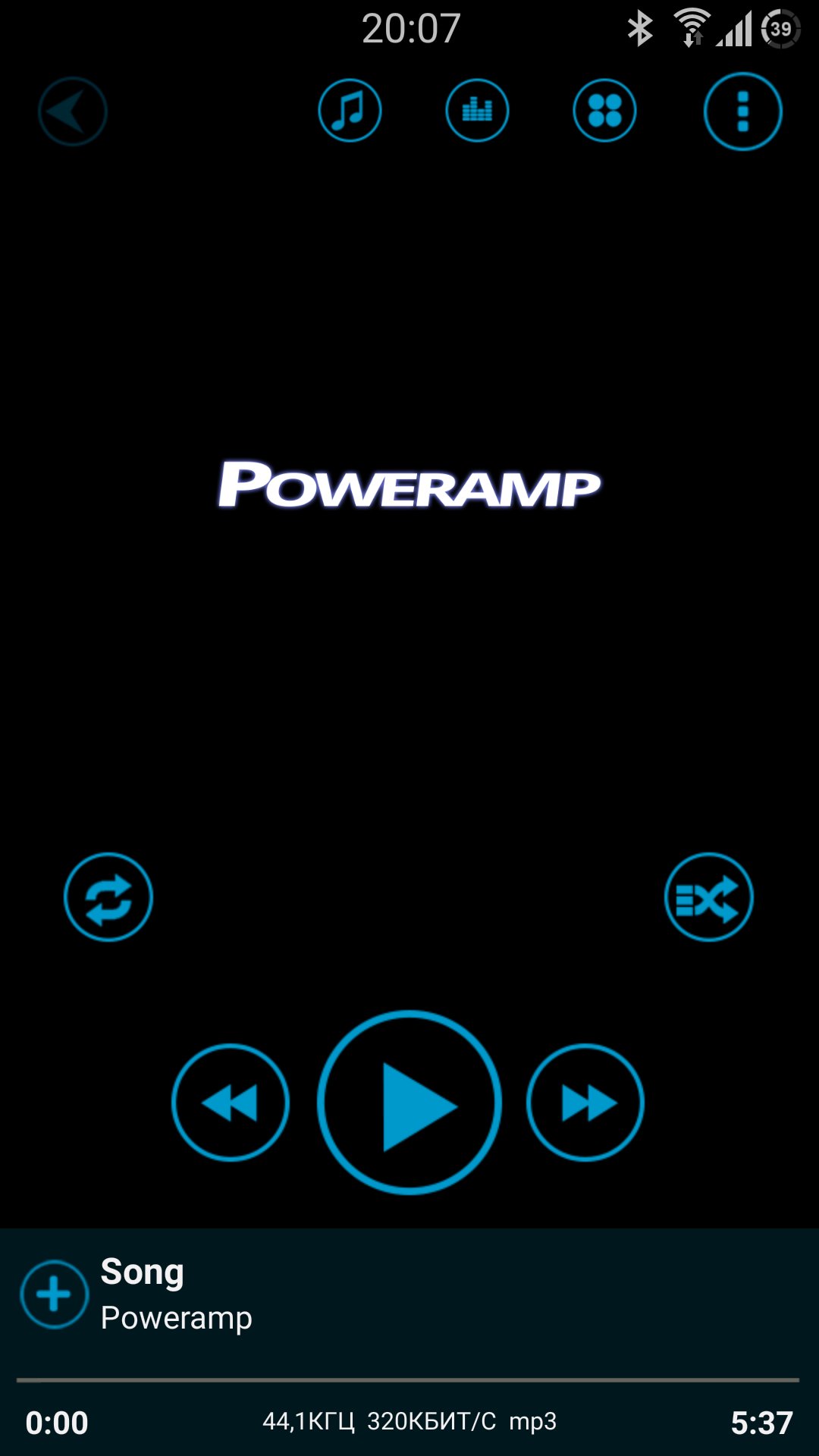819x1456 pixels.
Task: Open the music library via note icon
Action: [x=350, y=109]
